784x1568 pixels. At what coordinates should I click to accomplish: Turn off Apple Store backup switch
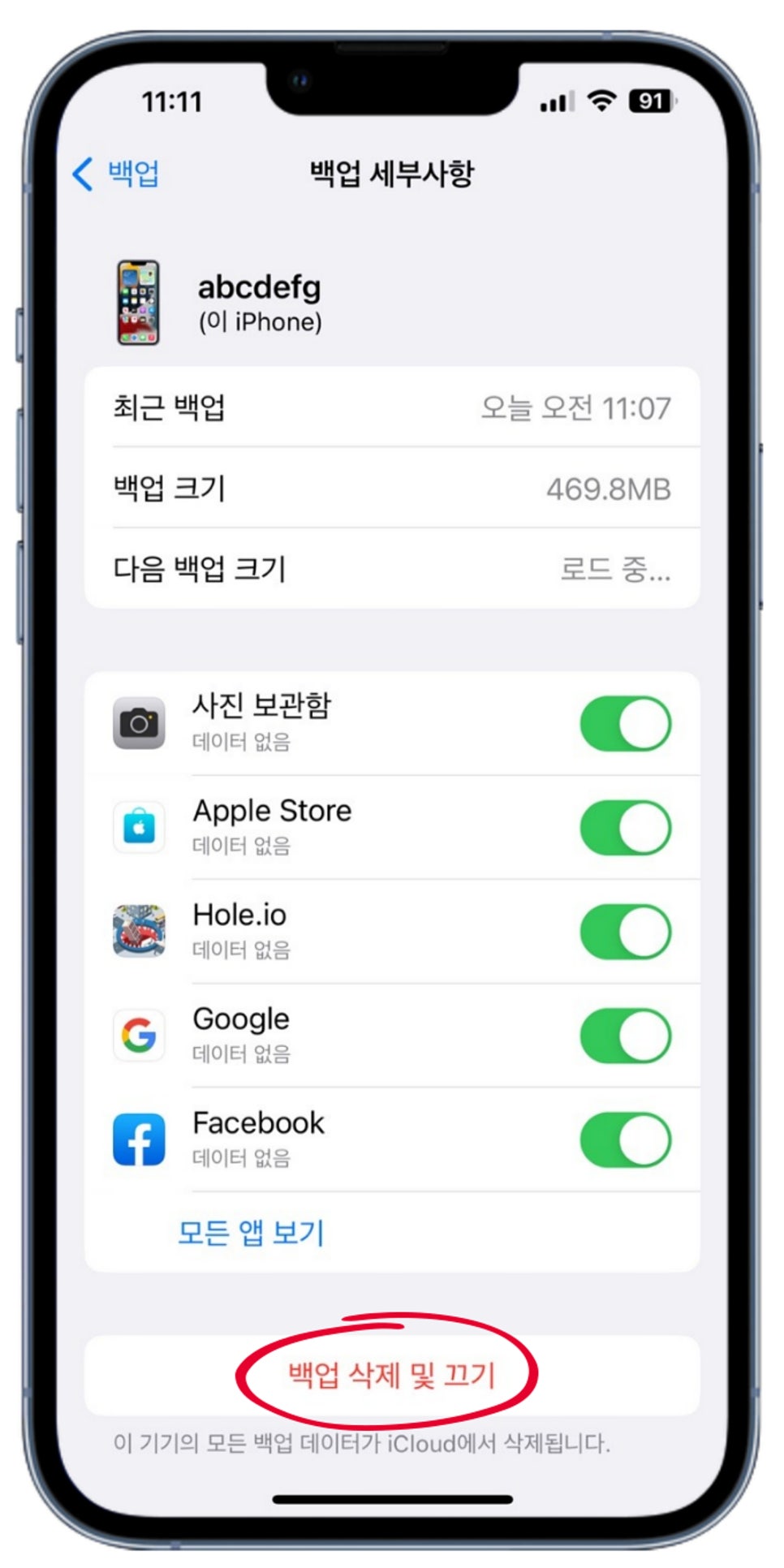coord(626,828)
